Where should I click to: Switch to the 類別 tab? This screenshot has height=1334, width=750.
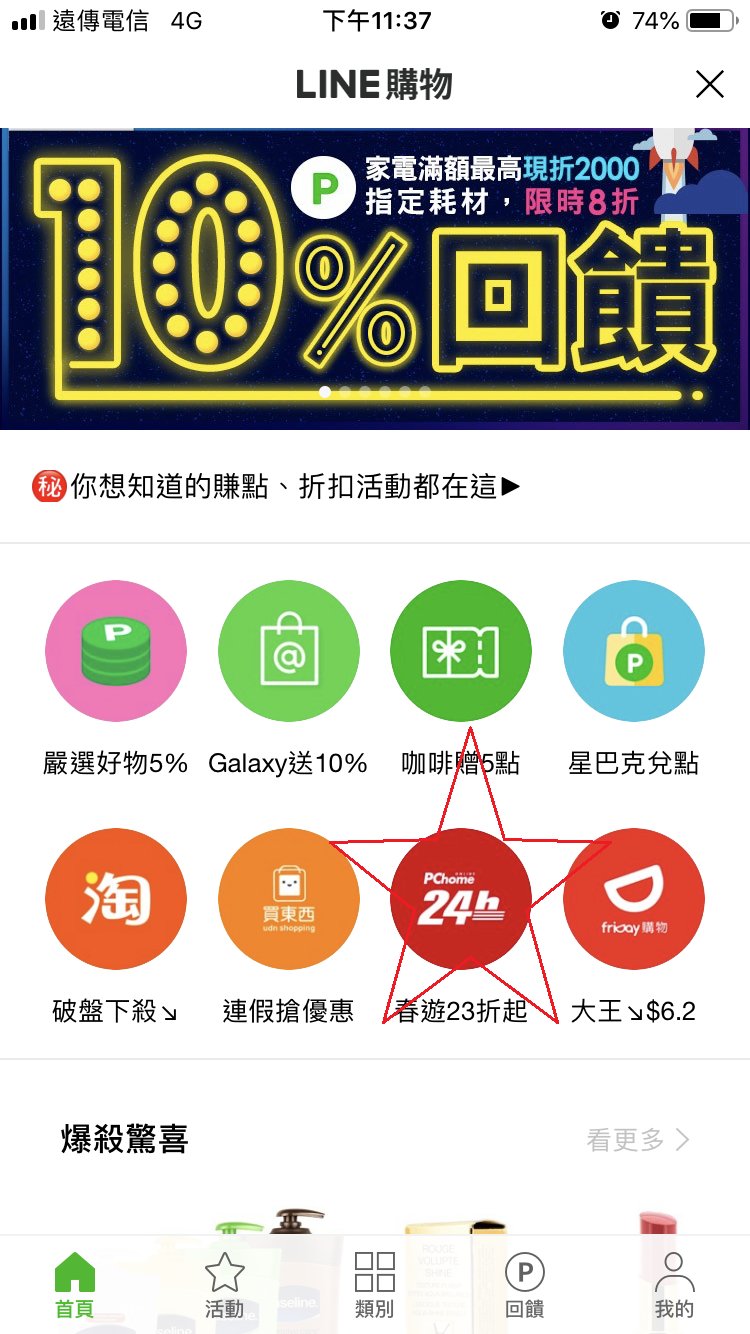(x=375, y=1286)
